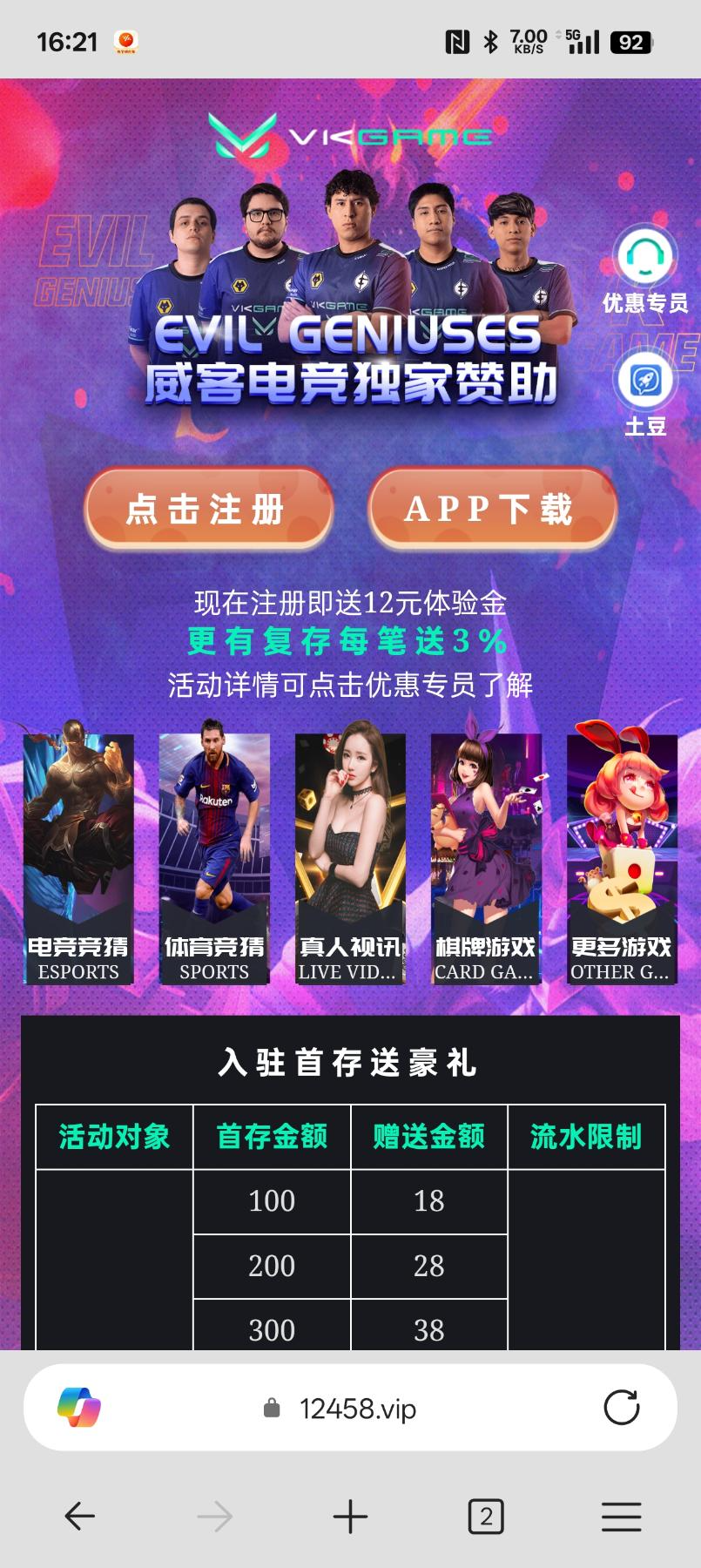Open a new browser tab
This screenshot has width=701, height=1568.
[350, 1517]
